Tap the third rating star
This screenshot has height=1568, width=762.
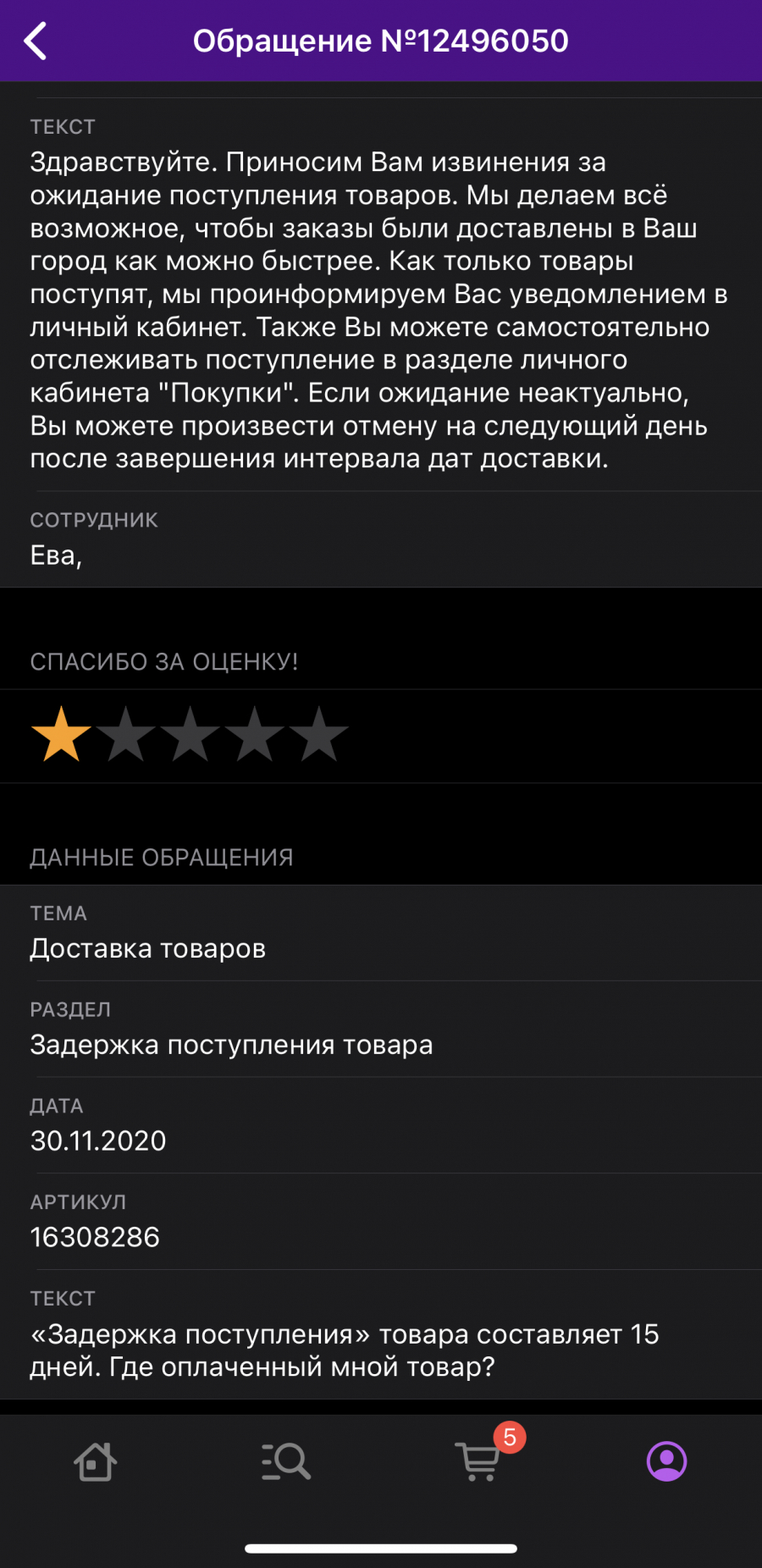(x=190, y=734)
